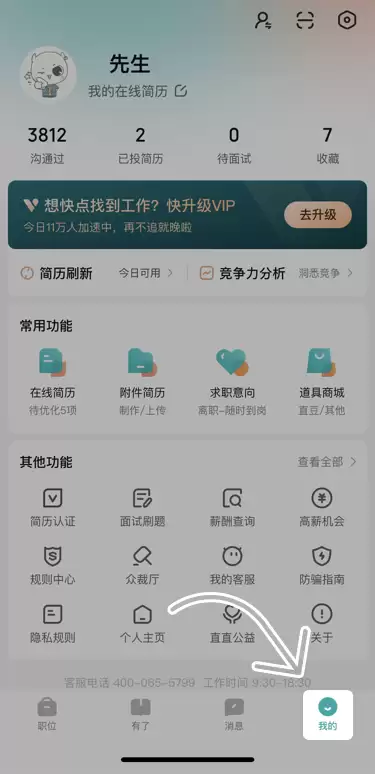Open 我的客服
The image size is (375, 774).
tap(232, 566)
